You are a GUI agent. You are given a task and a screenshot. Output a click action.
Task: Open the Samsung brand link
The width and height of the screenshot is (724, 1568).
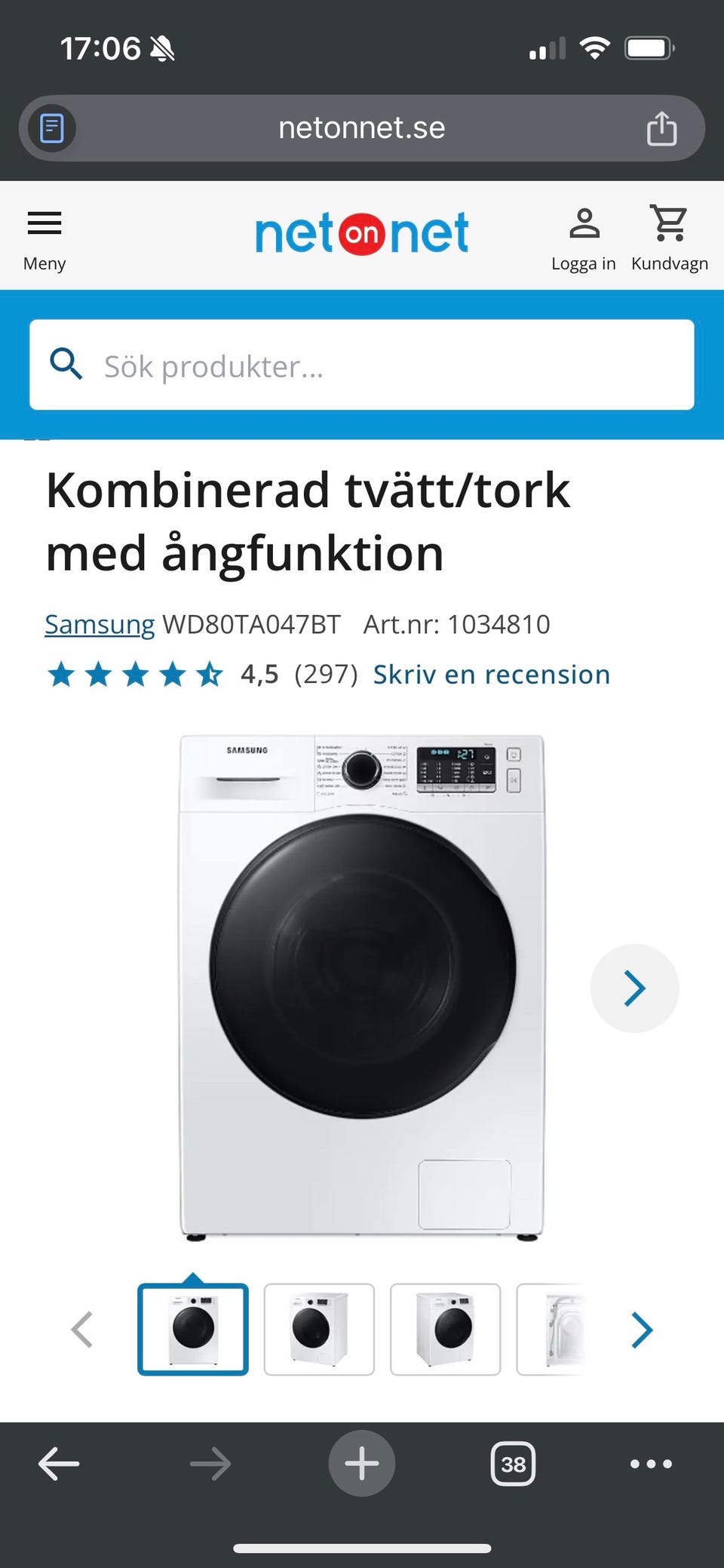point(100,625)
